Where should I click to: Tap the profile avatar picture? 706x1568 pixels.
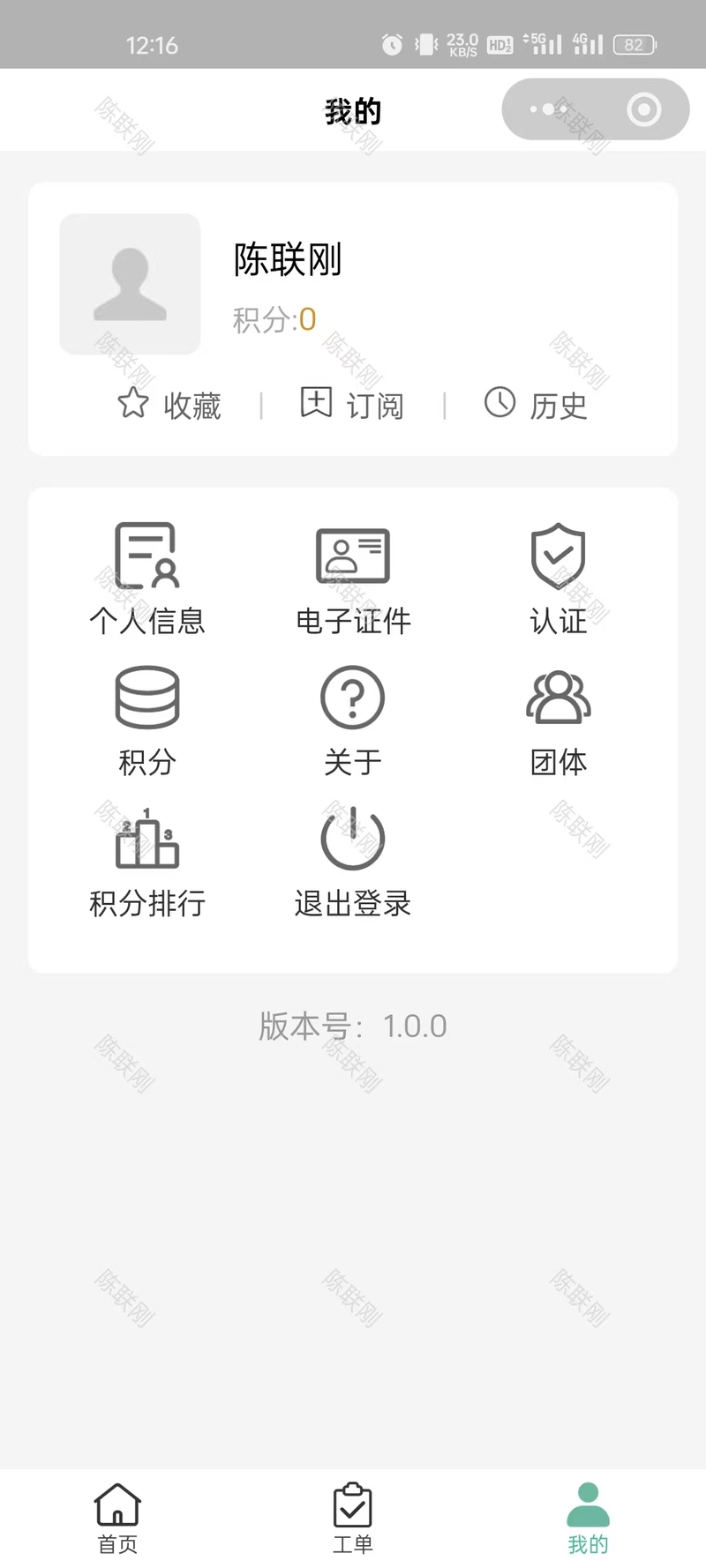130,284
